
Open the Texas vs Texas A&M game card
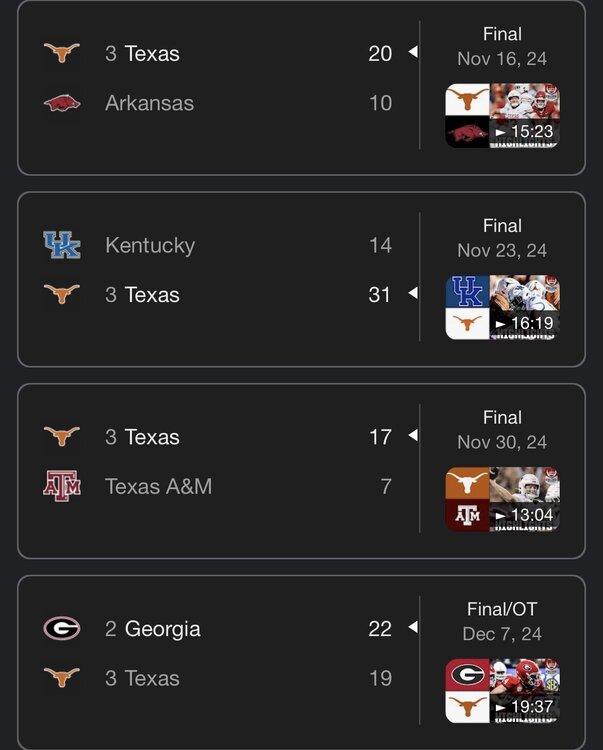[220, 463]
